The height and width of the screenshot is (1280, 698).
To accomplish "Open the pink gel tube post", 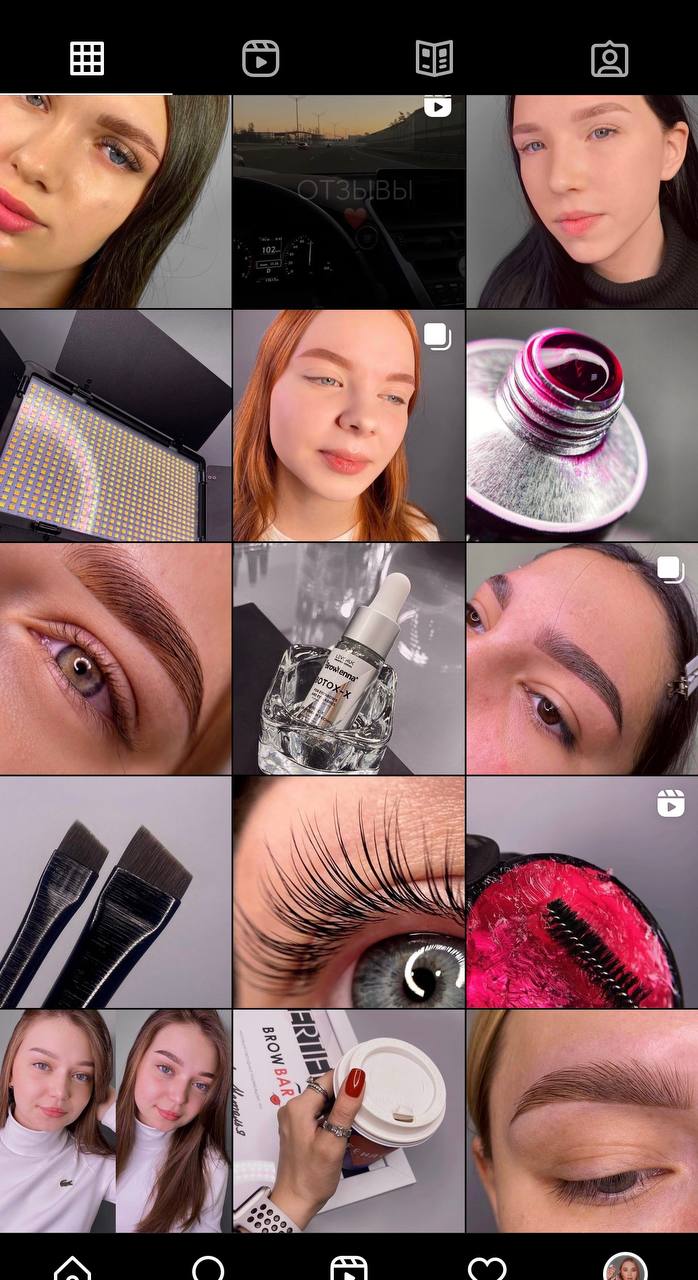I will [x=582, y=425].
